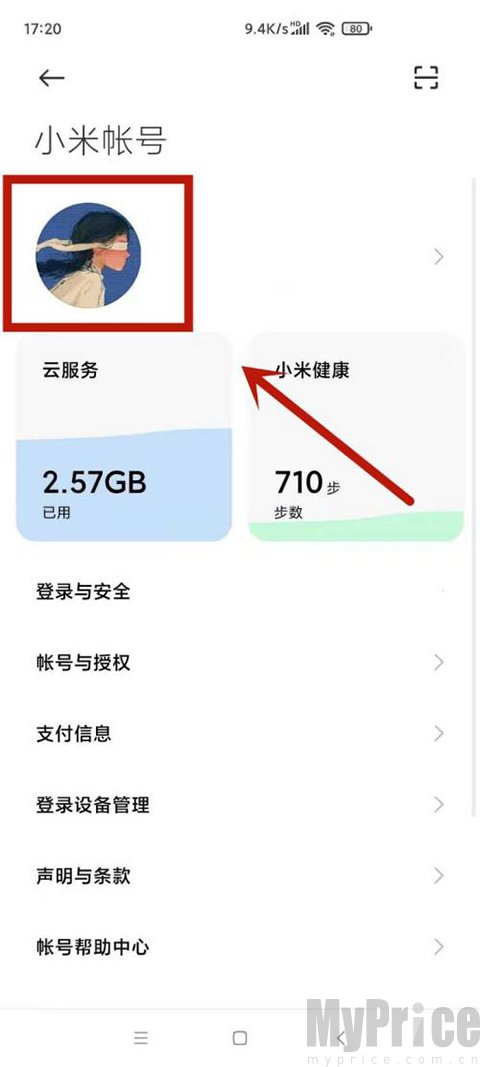Image resolution: width=480 pixels, height=1067 pixels.
Task: Open the 云服务 cloud storage card
Action: 124,437
